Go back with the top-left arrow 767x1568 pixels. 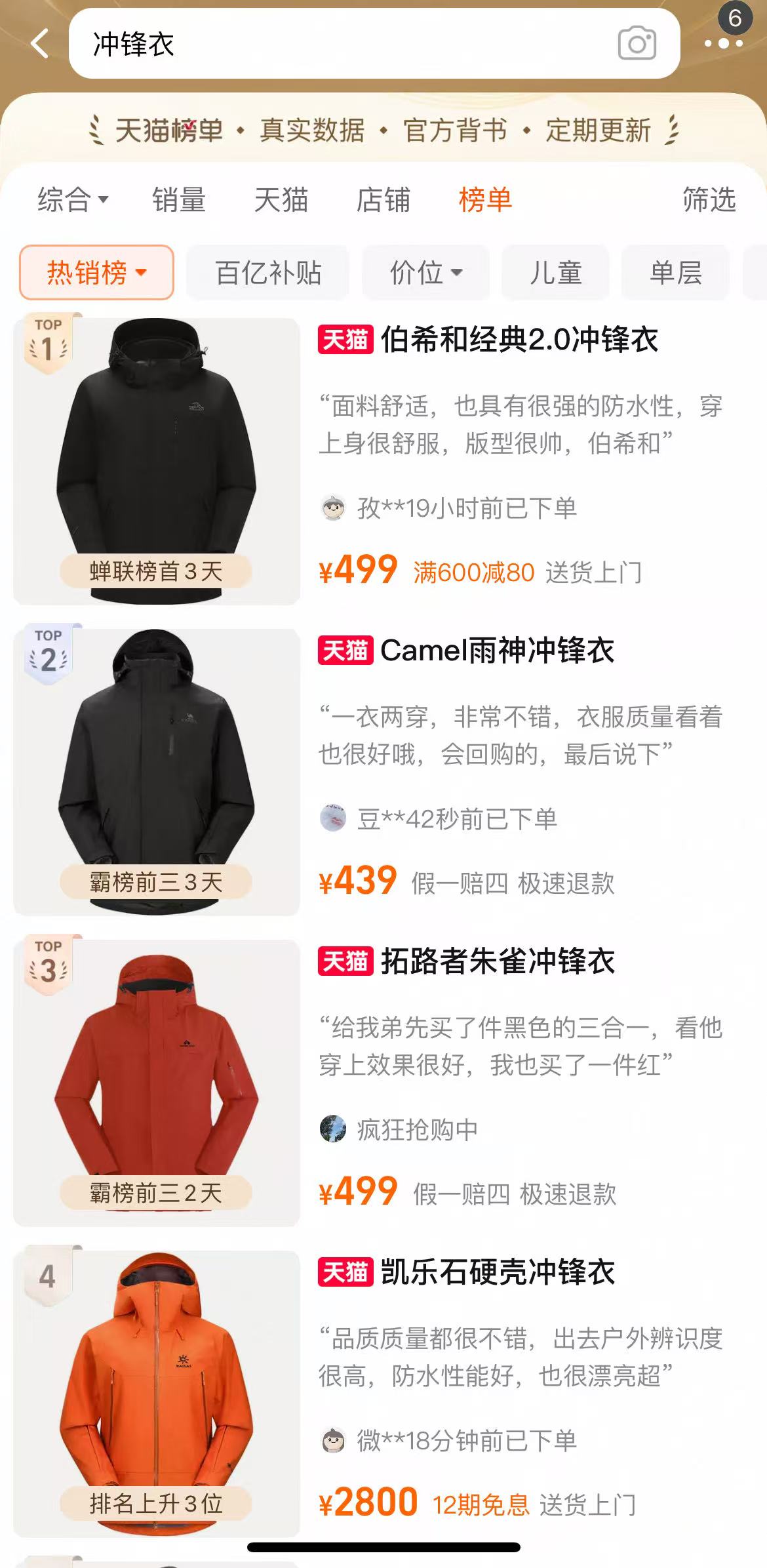click(39, 43)
